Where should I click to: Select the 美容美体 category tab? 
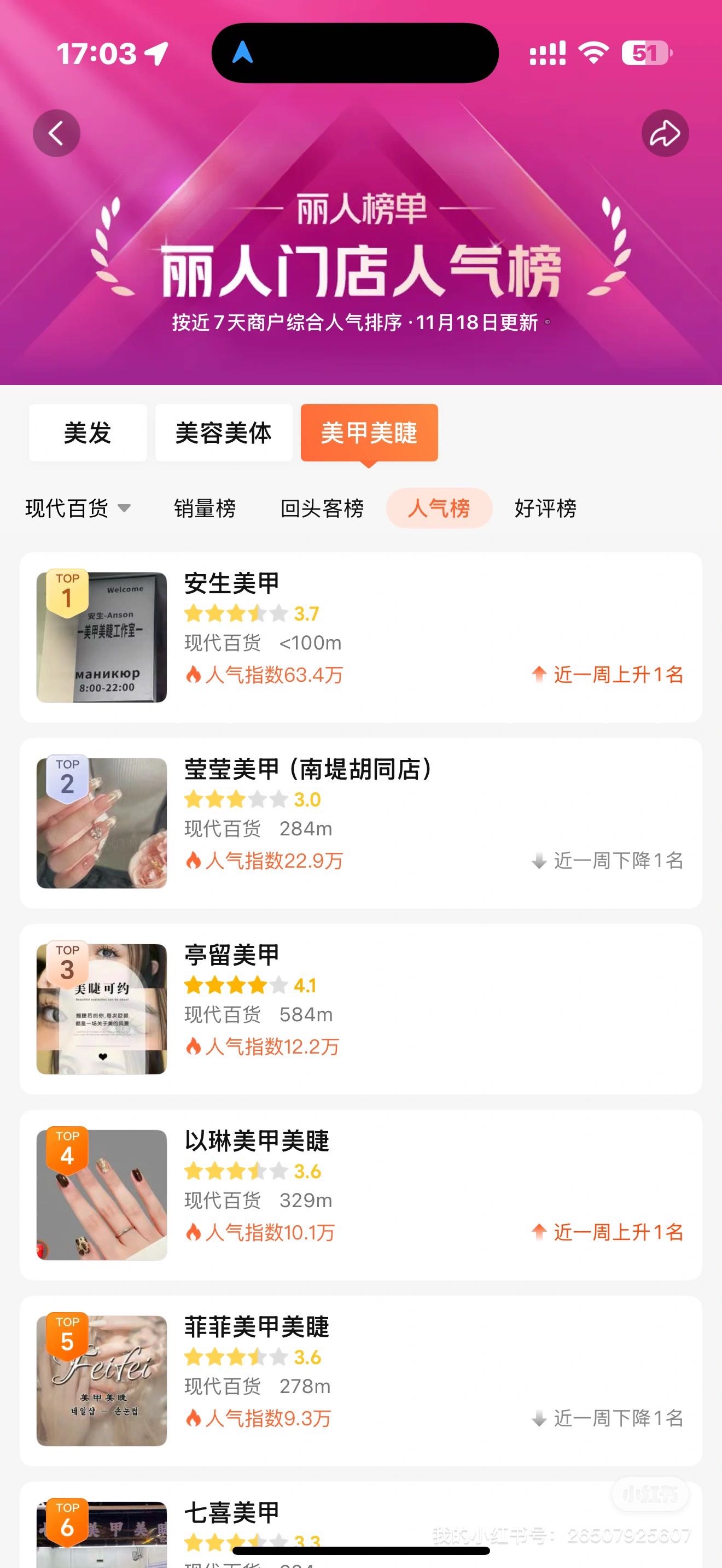tap(223, 433)
